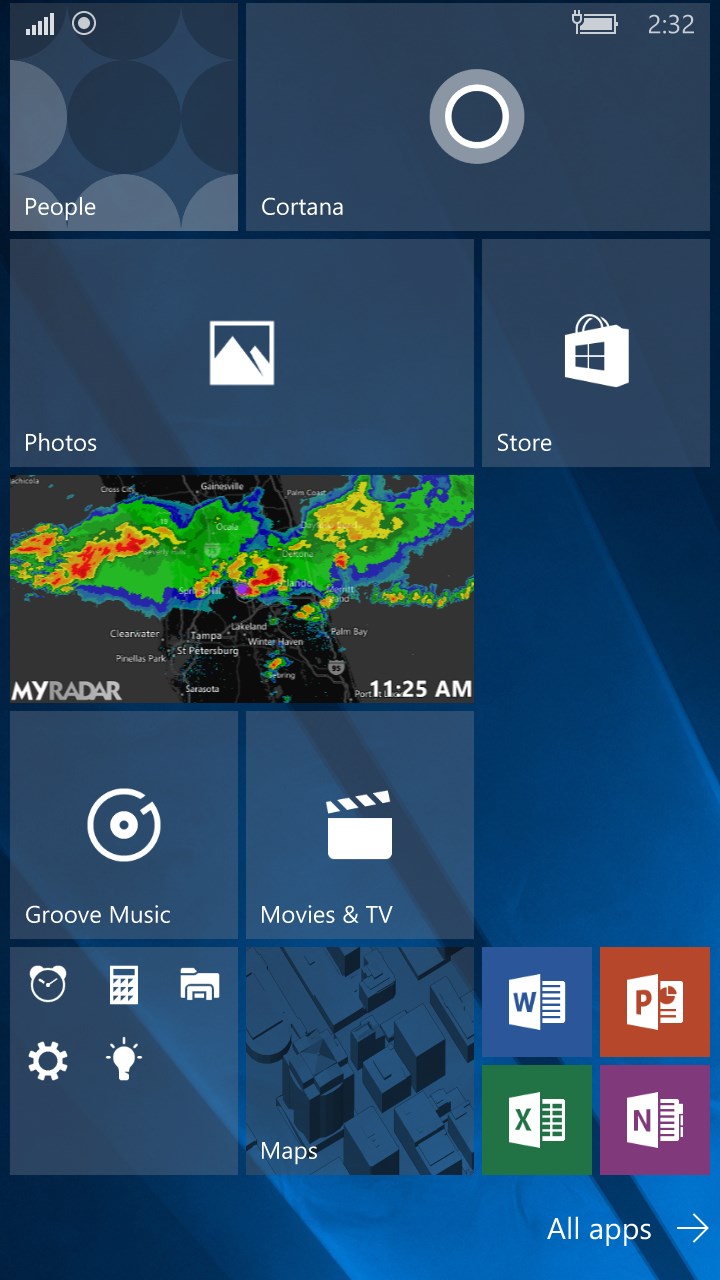Open the Photos app tile
The image size is (720, 1280).
[x=241, y=353]
